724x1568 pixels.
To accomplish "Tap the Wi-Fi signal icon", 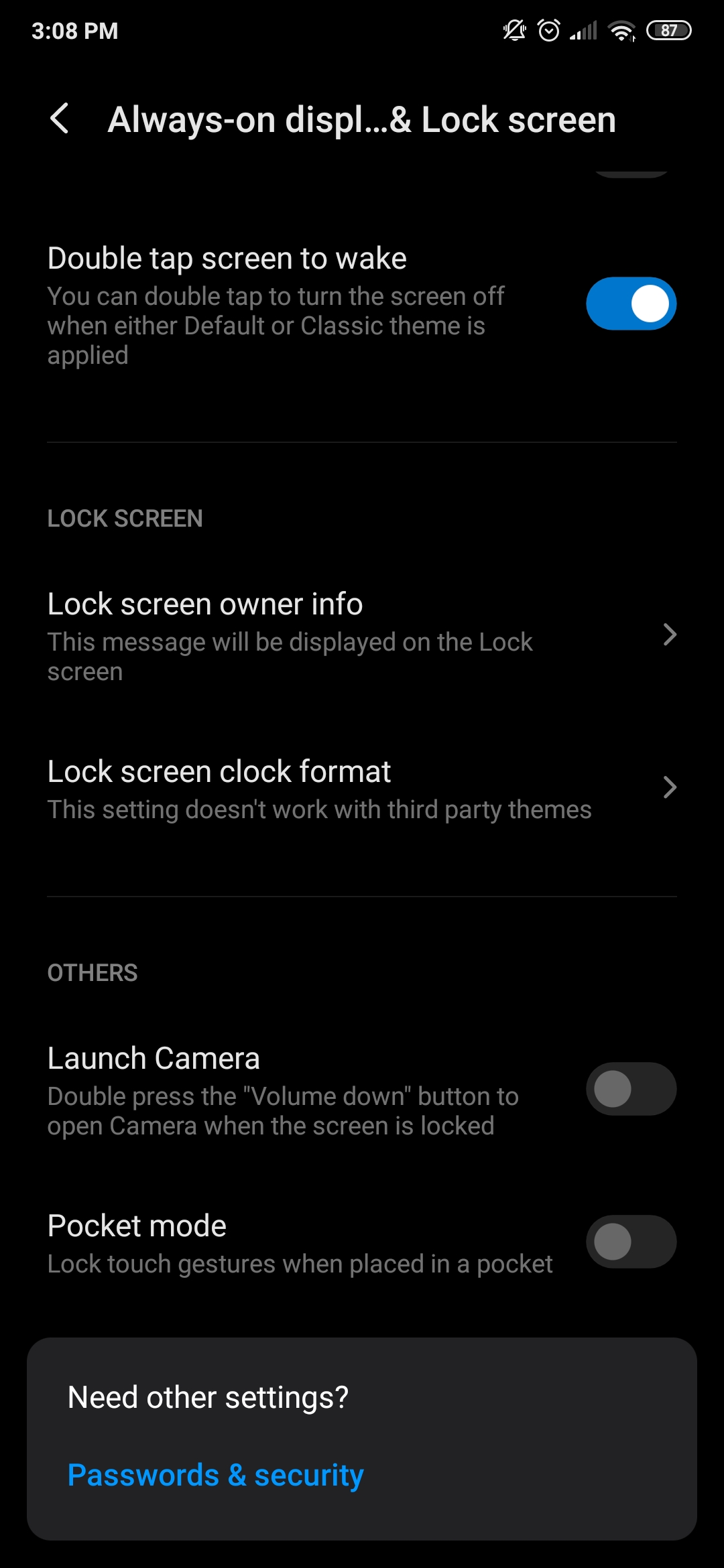I will point(620,30).
